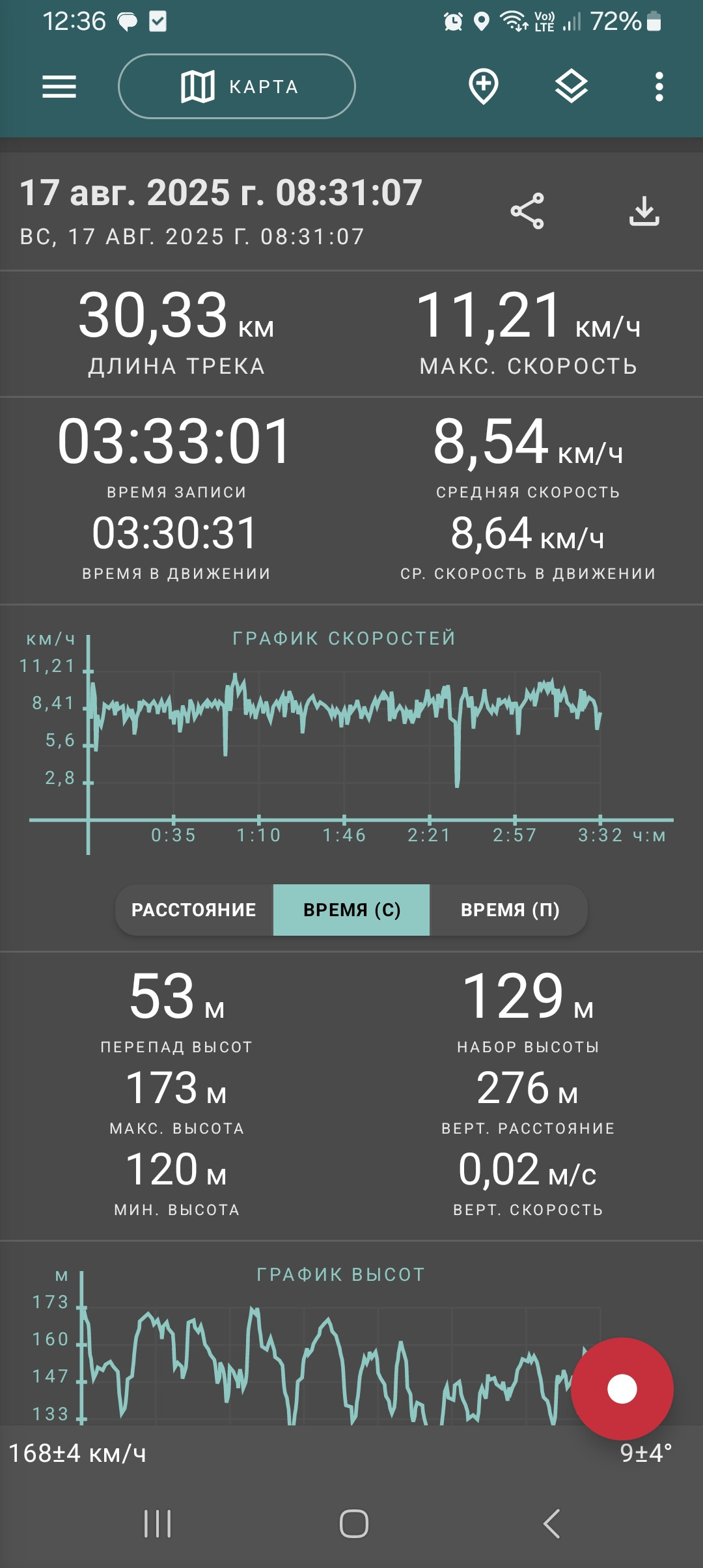Start recording with the red button
Image resolution: width=703 pixels, height=1568 pixels.
(622, 1389)
